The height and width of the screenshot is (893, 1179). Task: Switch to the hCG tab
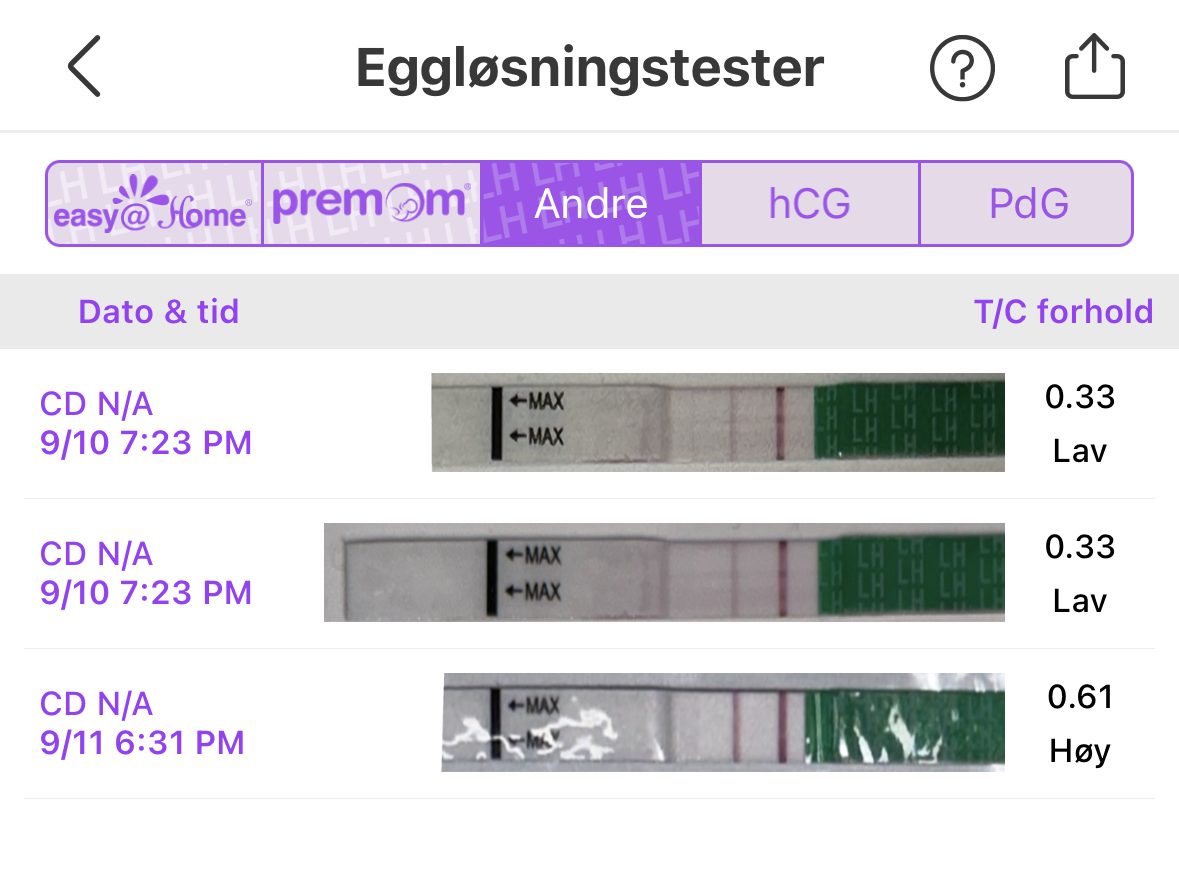pos(809,204)
